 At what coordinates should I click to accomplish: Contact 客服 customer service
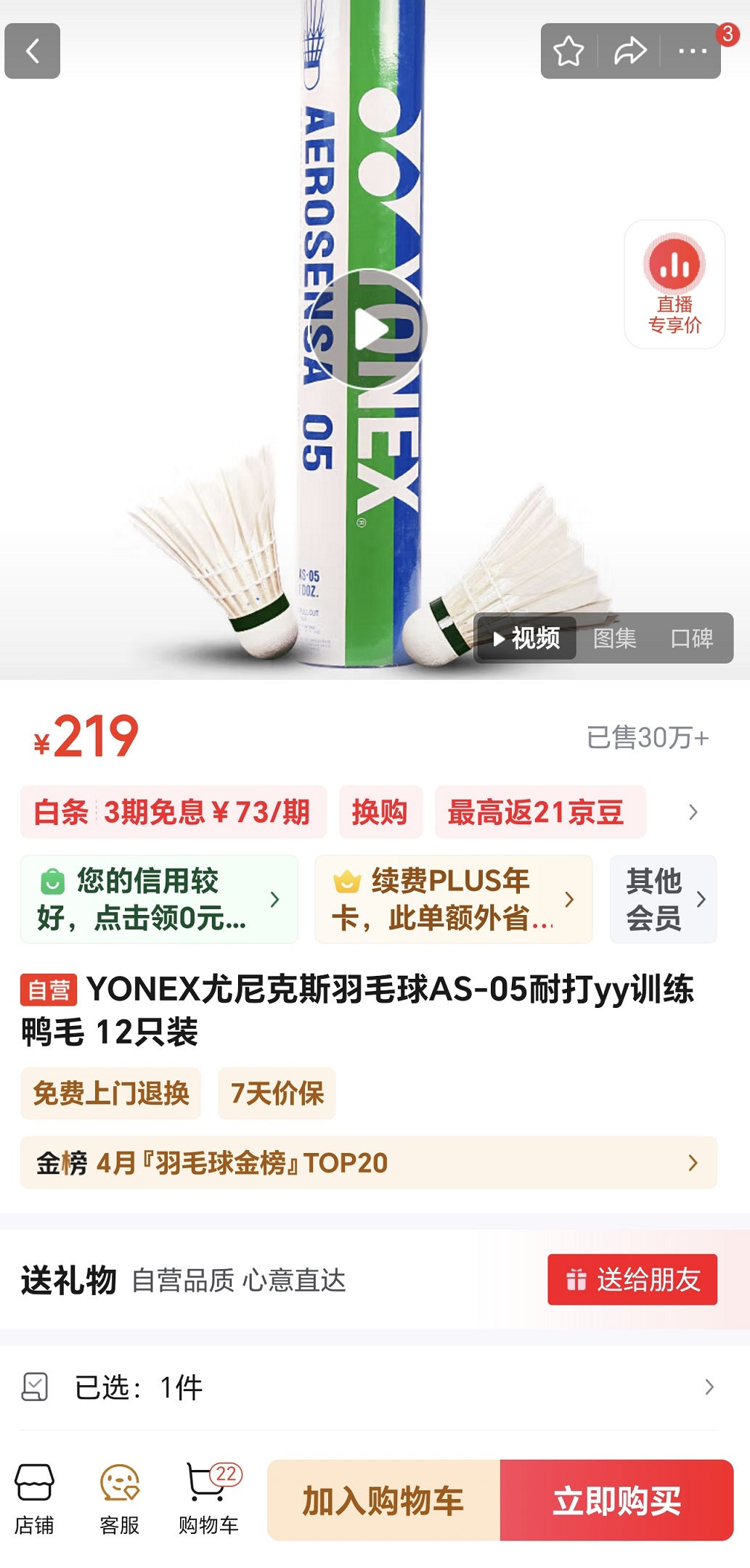[119, 1499]
